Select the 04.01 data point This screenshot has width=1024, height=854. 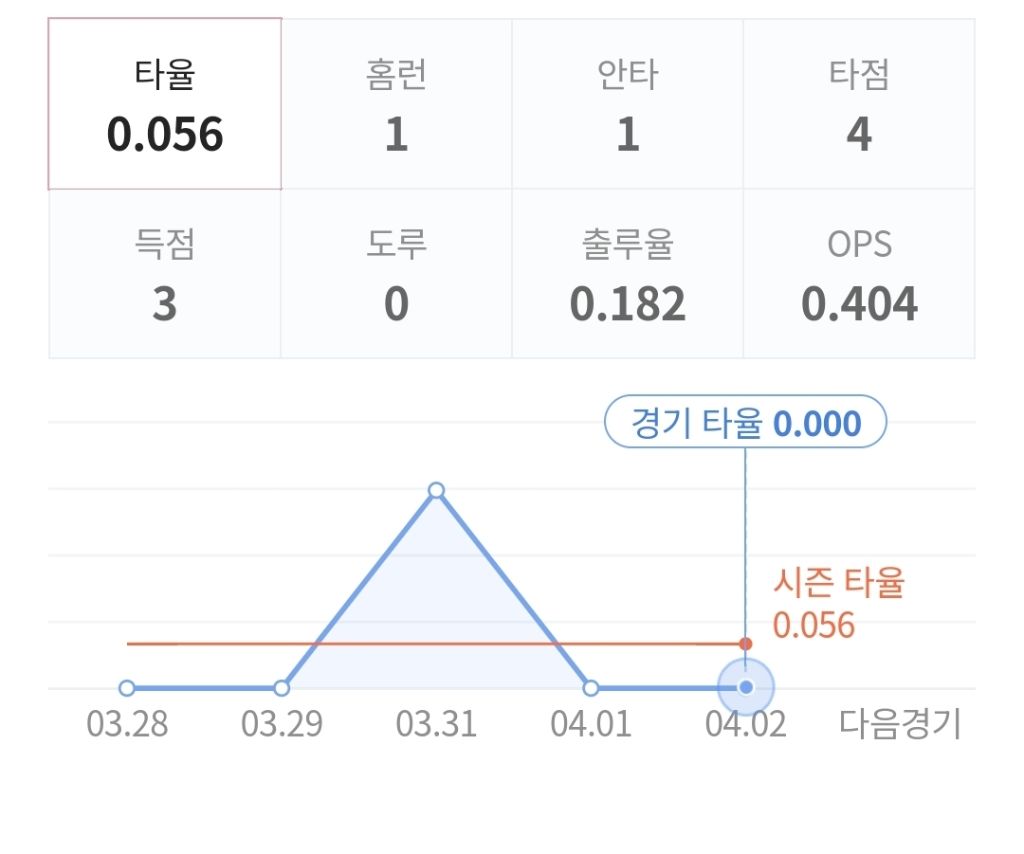click(590, 688)
